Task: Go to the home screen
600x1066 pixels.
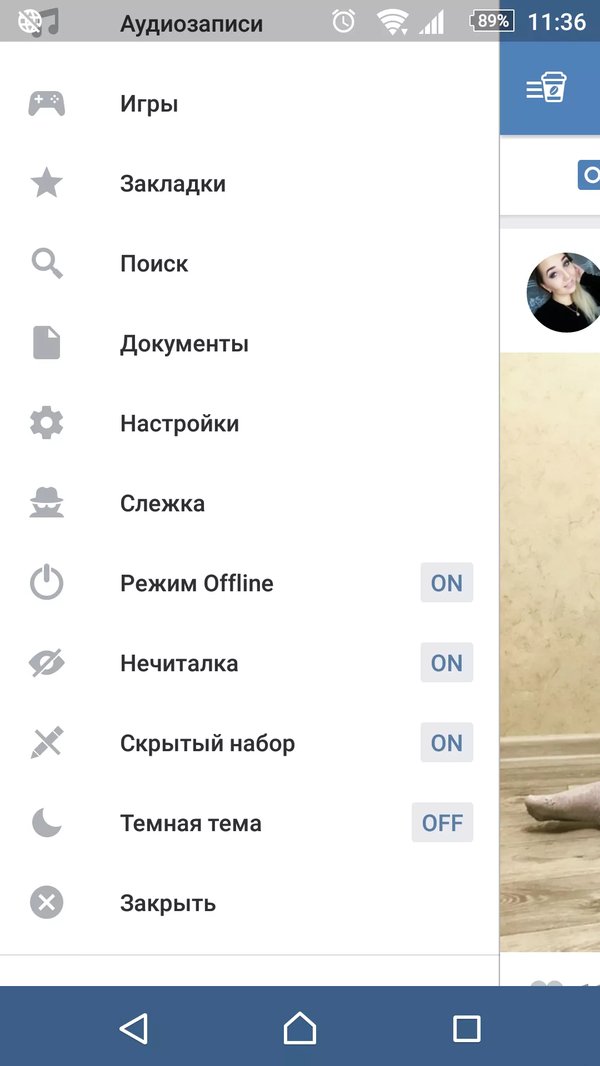Action: pyautogui.click(x=300, y=1028)
